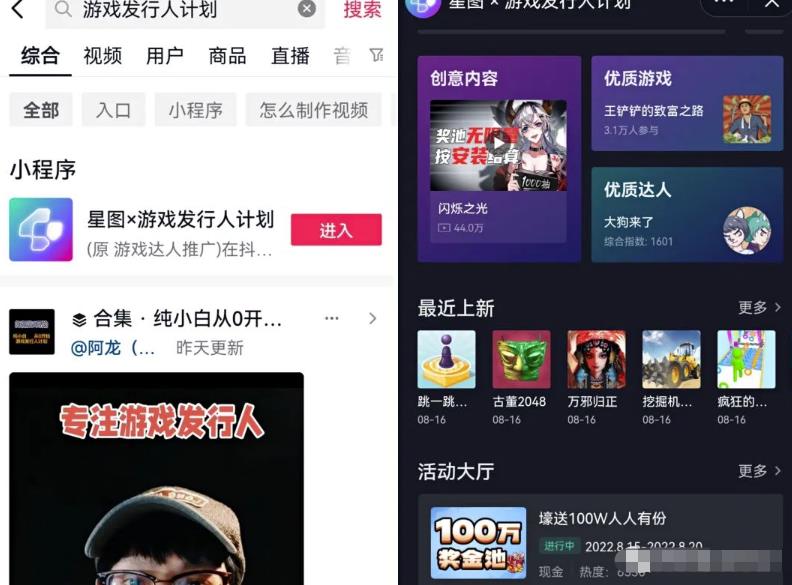Screen dimensions: 792x585
Task: Select the 小程序 filter chip
Action: pyautogui.click(x=195, y=110)
